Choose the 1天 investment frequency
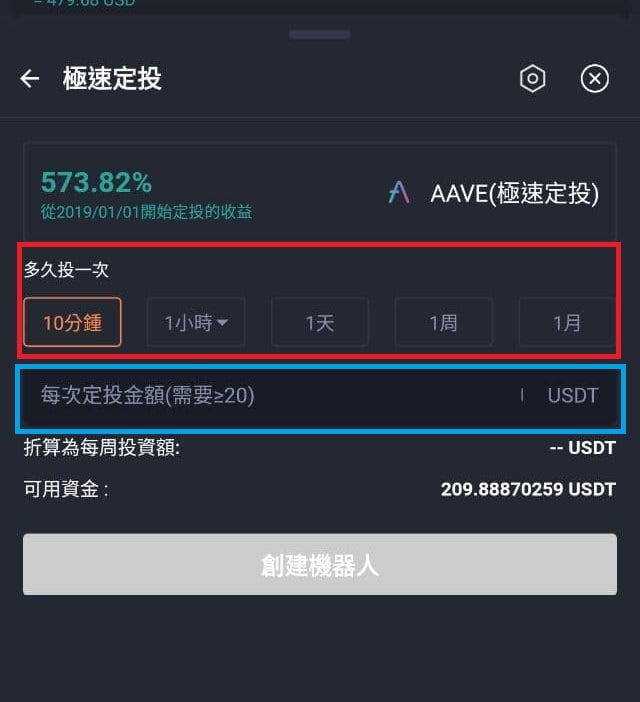Viewport: 640px width, 702px height. click(320, 323)
